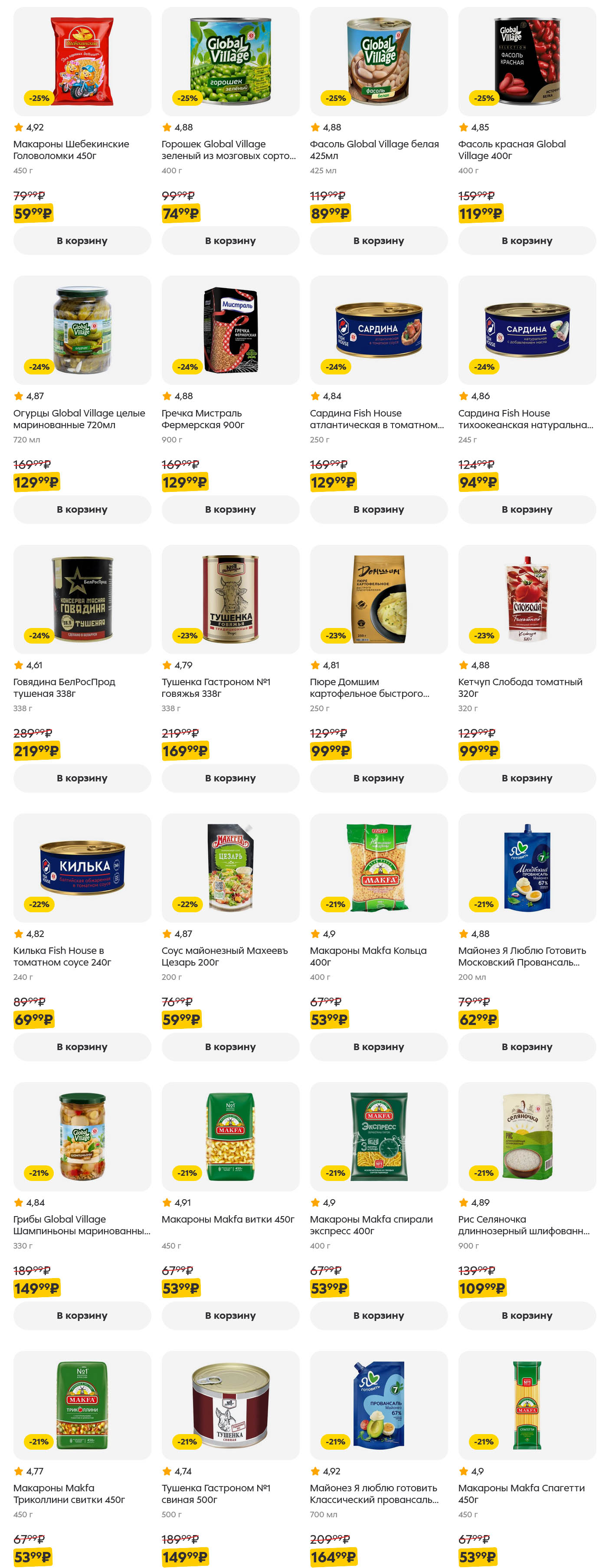This screenshot has width=599, height=1568.
Task: Add Гречка Мистраль Фермерская to cart
Action: point(230,509)
